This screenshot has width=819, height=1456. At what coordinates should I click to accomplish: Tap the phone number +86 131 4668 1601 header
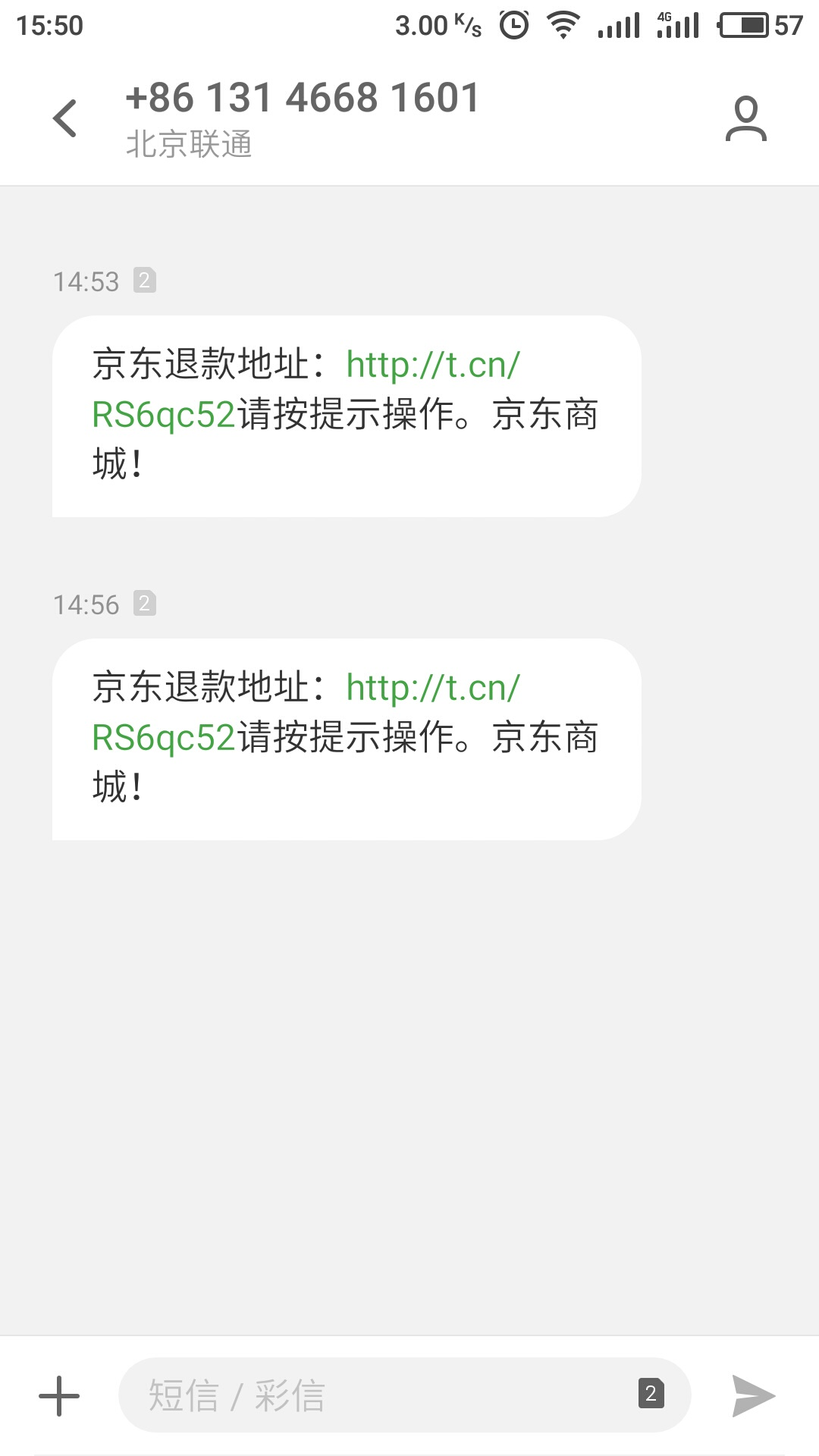coord(303,97)
